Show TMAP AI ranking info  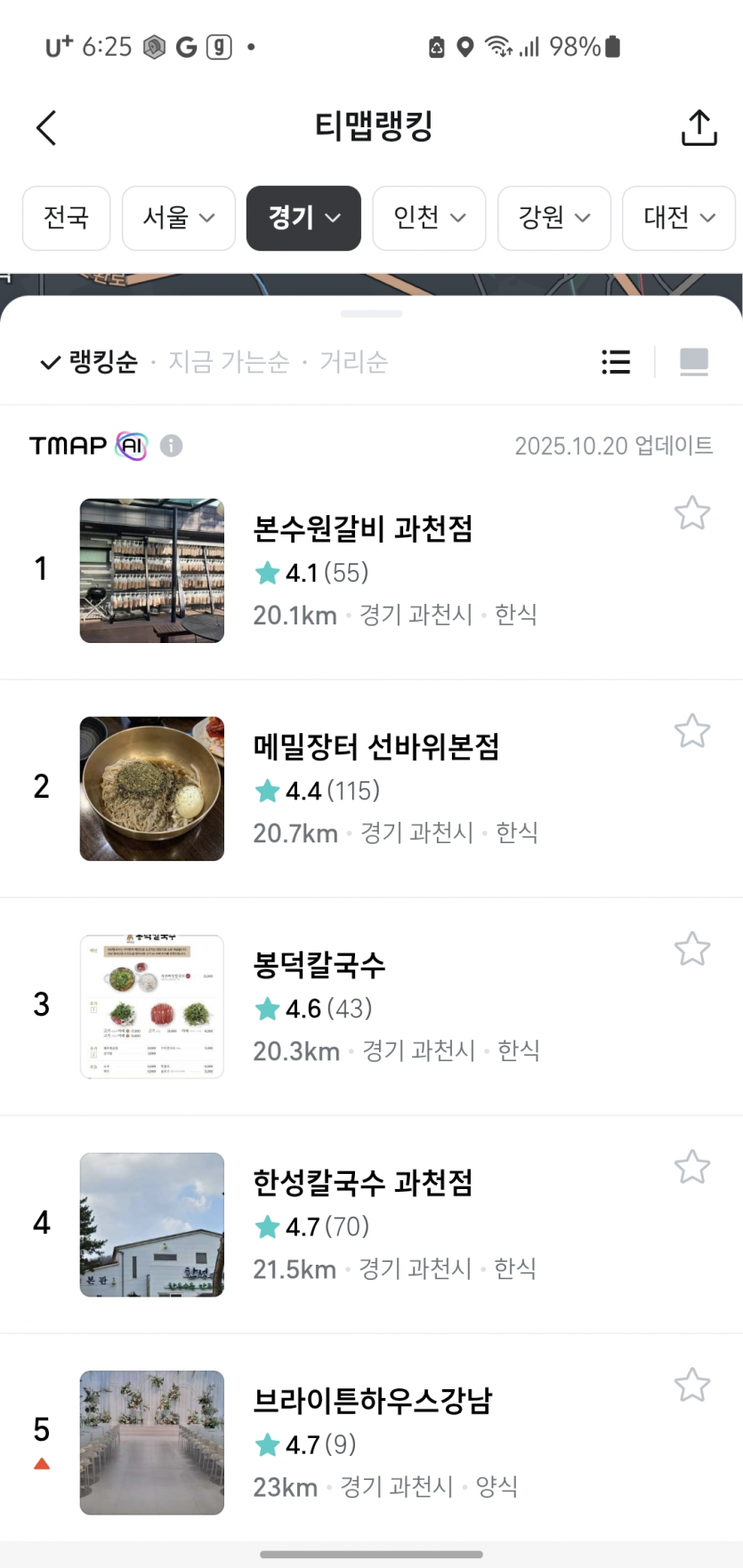pos(172,446)
